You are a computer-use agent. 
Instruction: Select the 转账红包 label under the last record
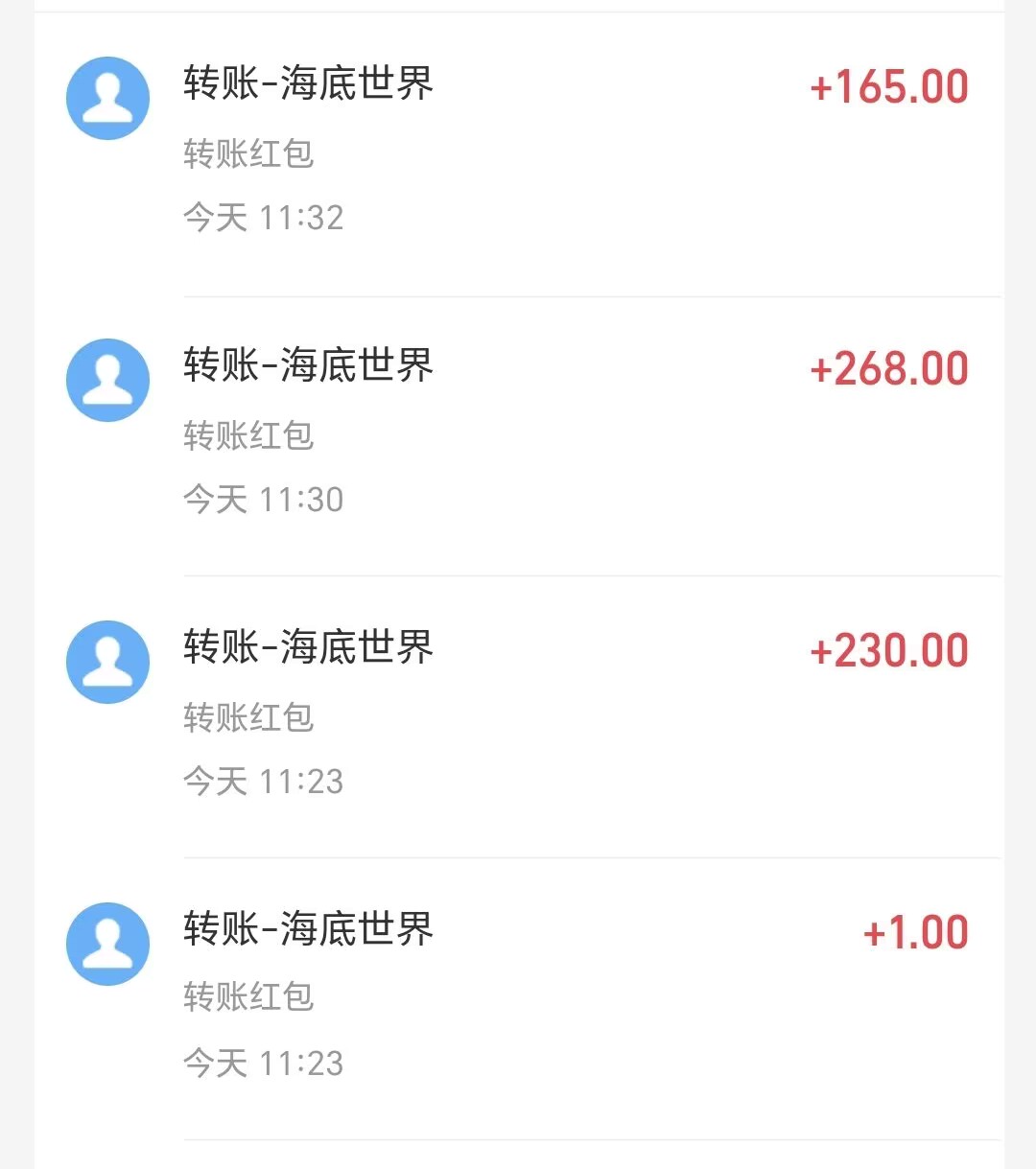click(x=248, y=997)
